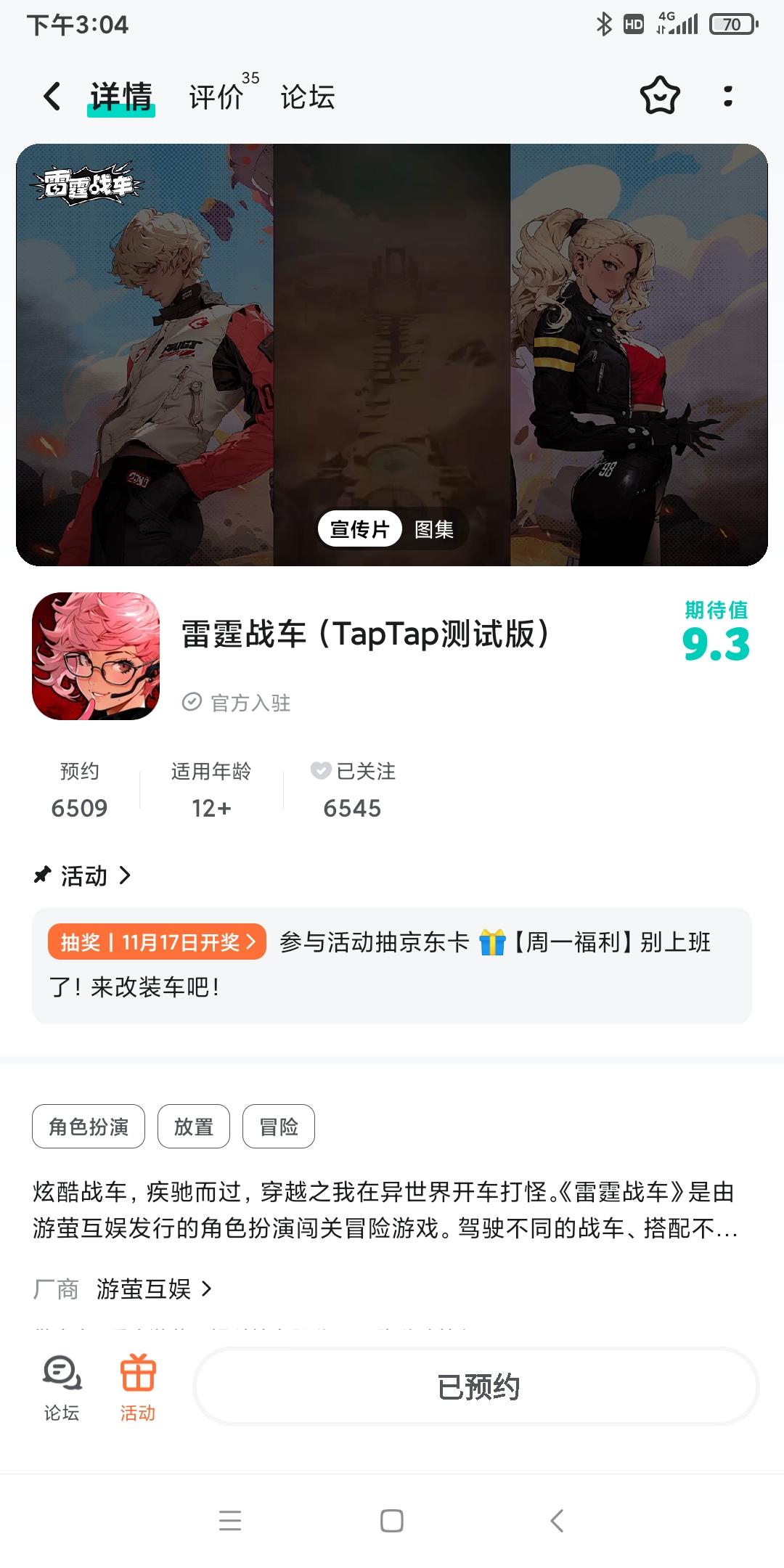Switch media view to 图集
The width and height of the screenshot is (784, 1568).
pos(434,530)
